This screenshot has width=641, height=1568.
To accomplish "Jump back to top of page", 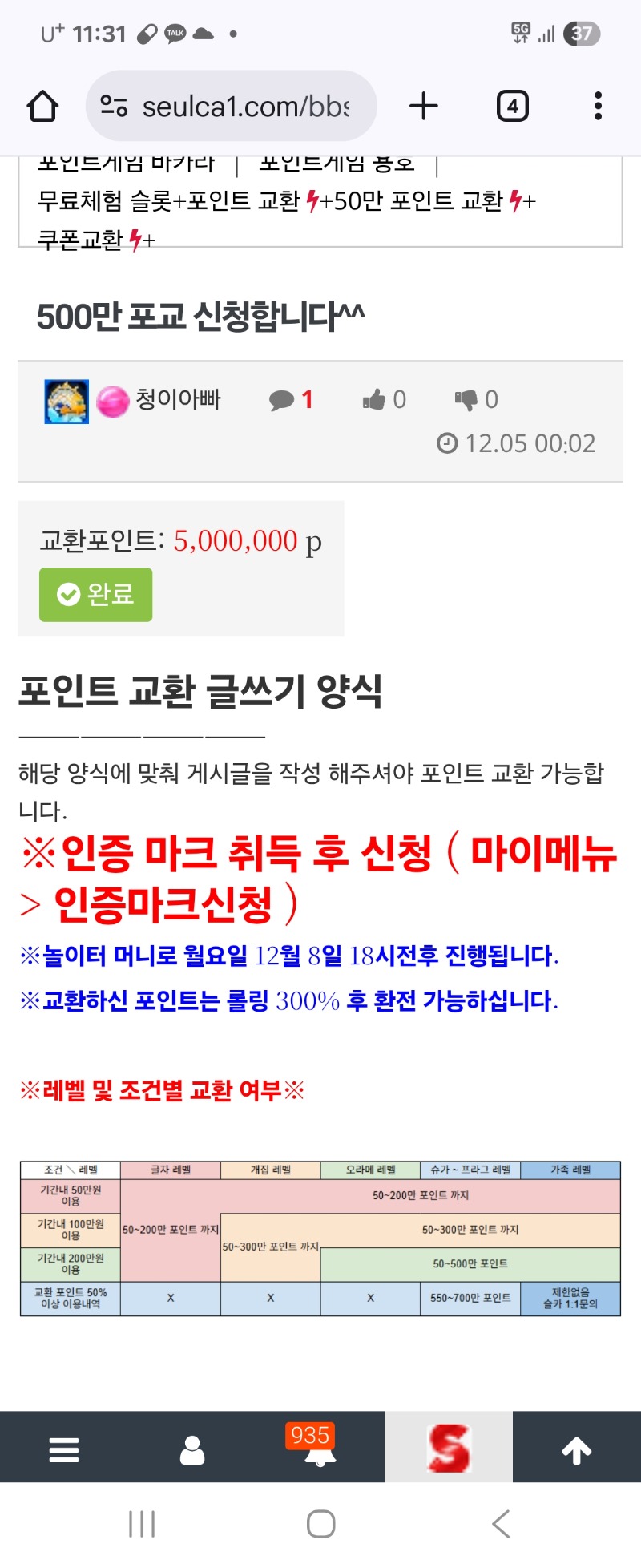I will pyautogui.click(x=577, y=1449).
